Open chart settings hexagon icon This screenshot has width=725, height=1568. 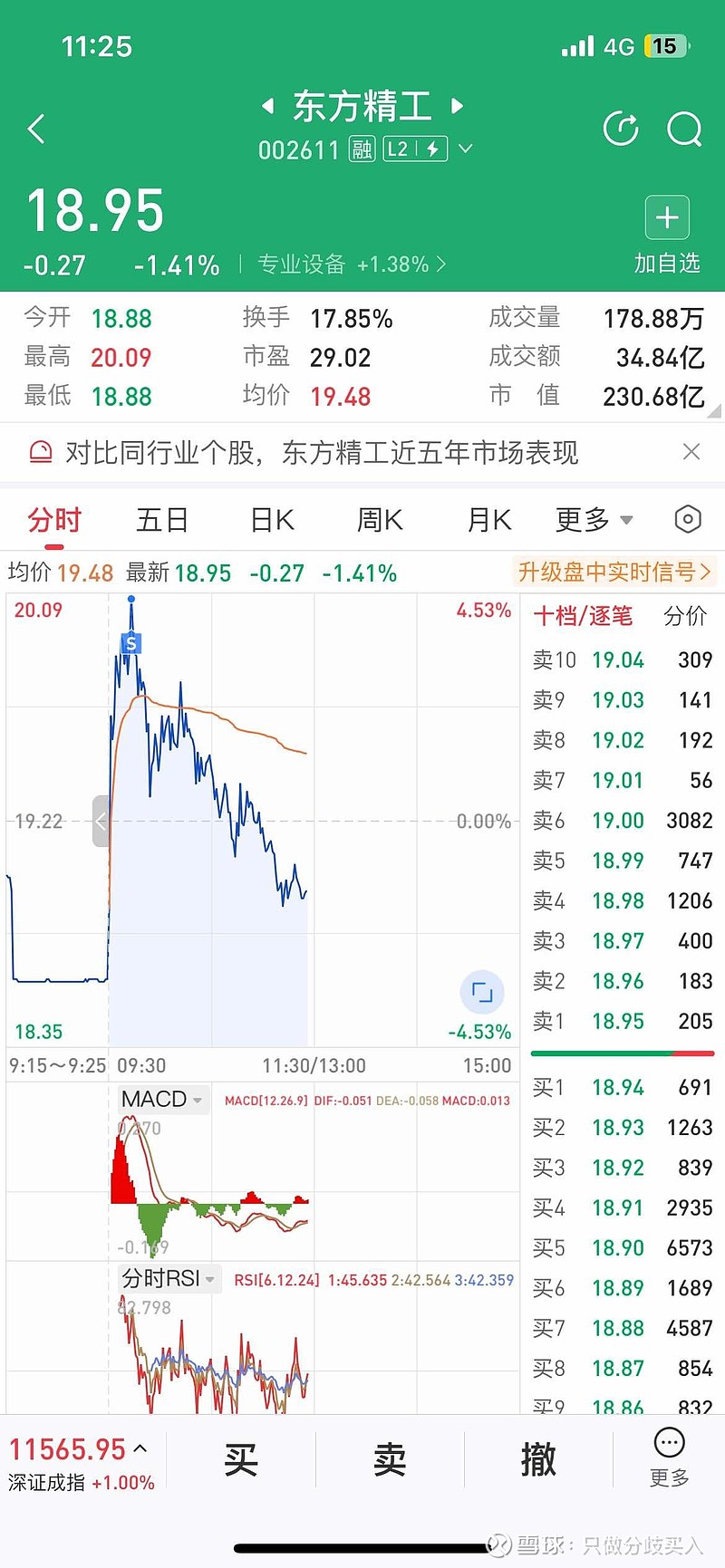click(688, 519)
